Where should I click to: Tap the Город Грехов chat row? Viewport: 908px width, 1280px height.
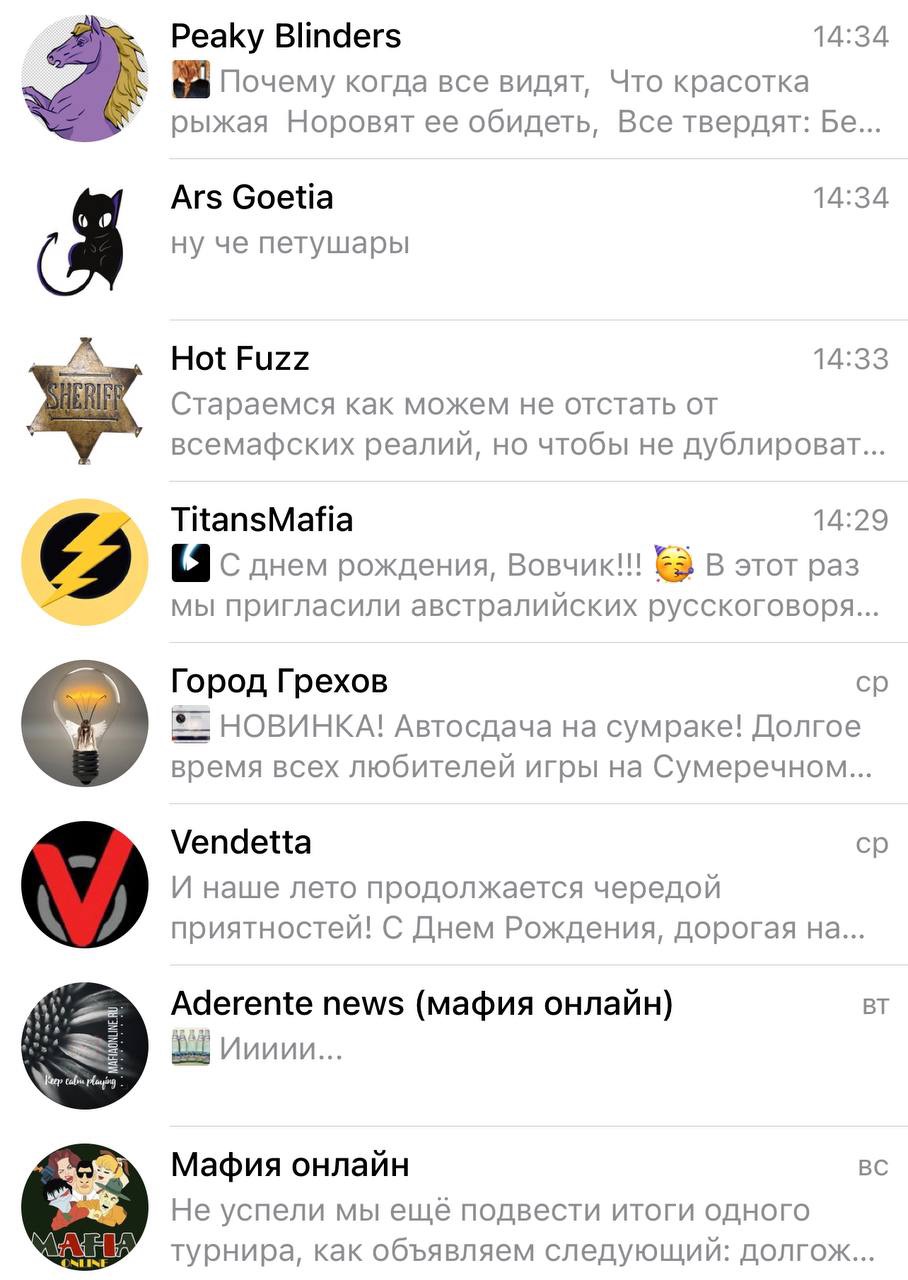(x=500, y=725)
